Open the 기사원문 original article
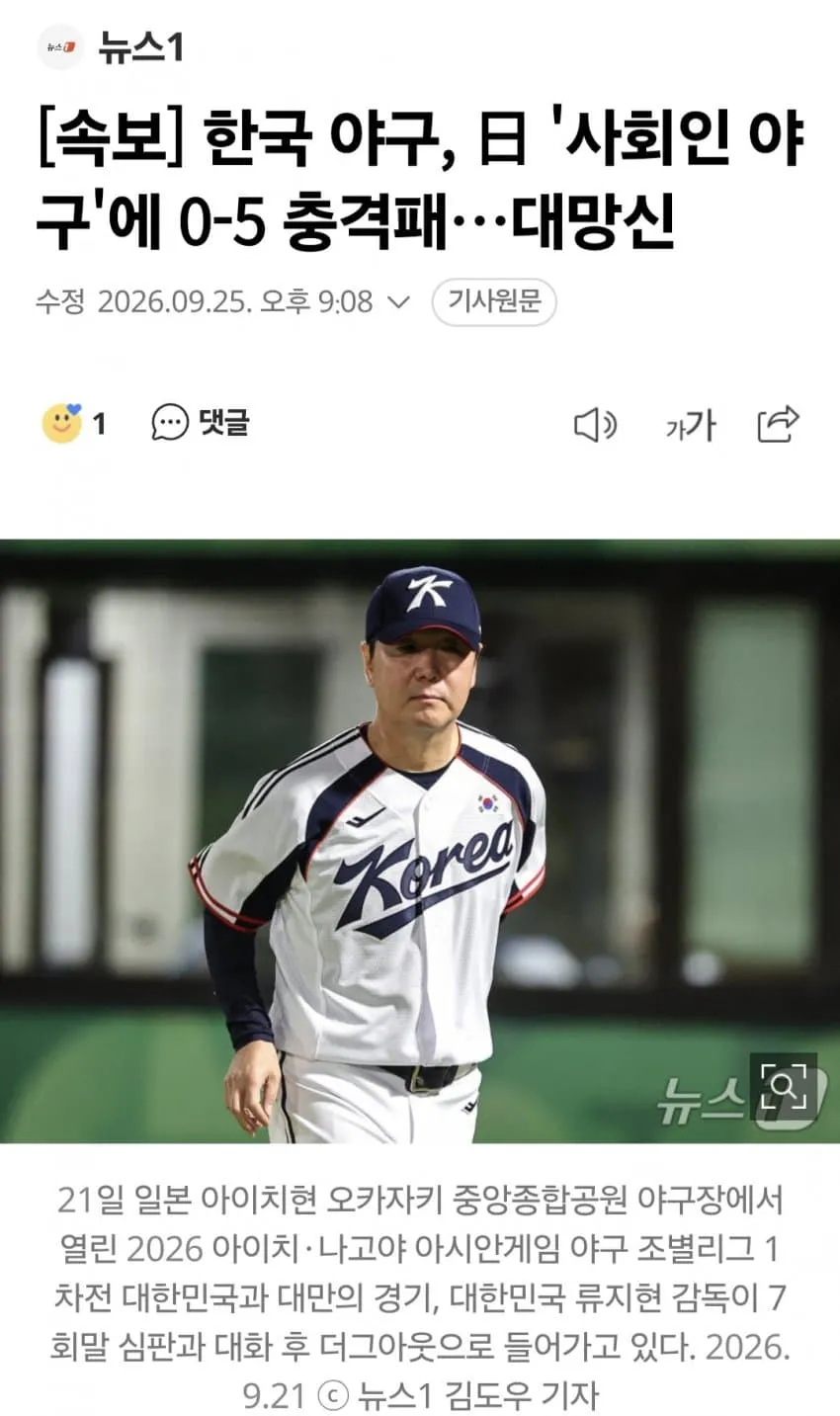This screenshot has width=840, height=1416. point(494,301)
